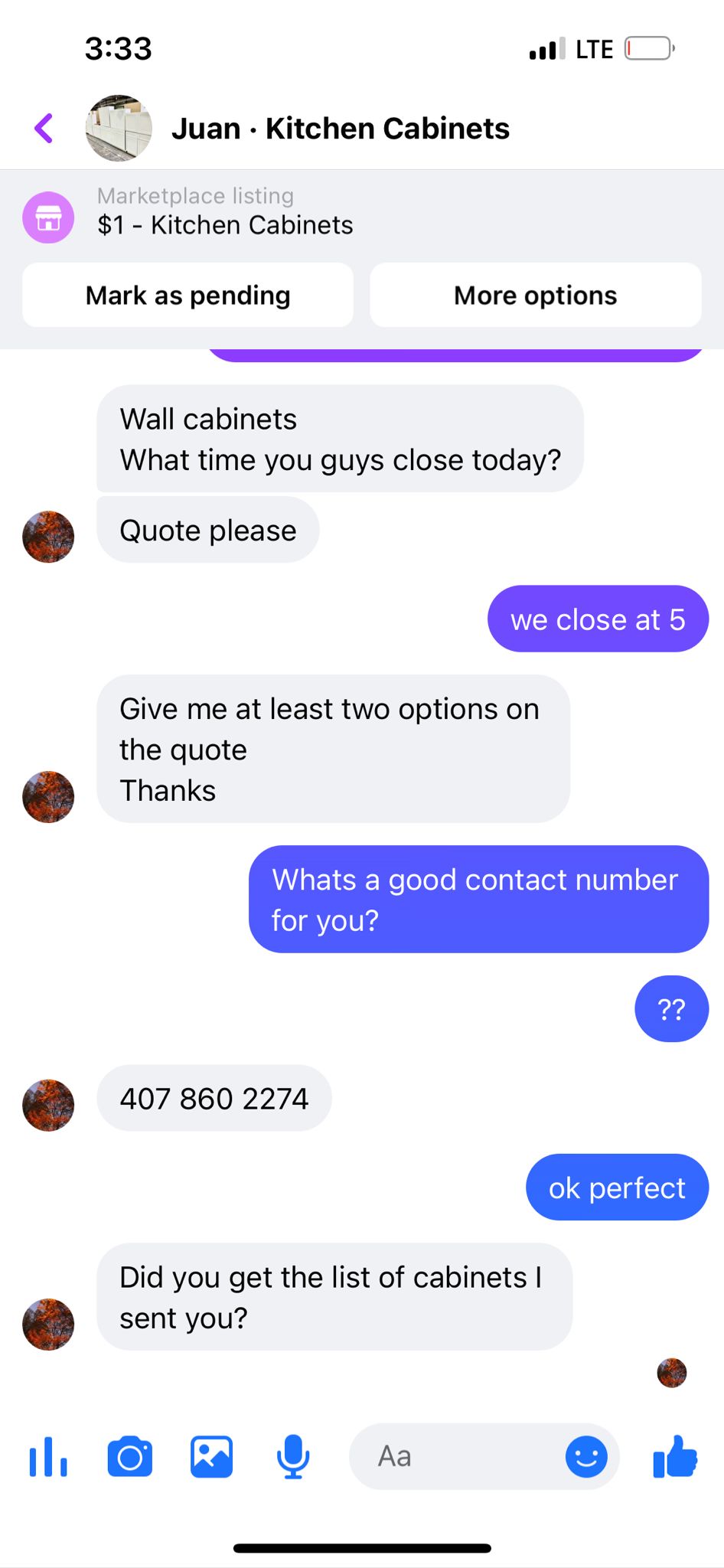Open the Juan · Kitchen Cabinets conversation details

(x=340, y=129)
